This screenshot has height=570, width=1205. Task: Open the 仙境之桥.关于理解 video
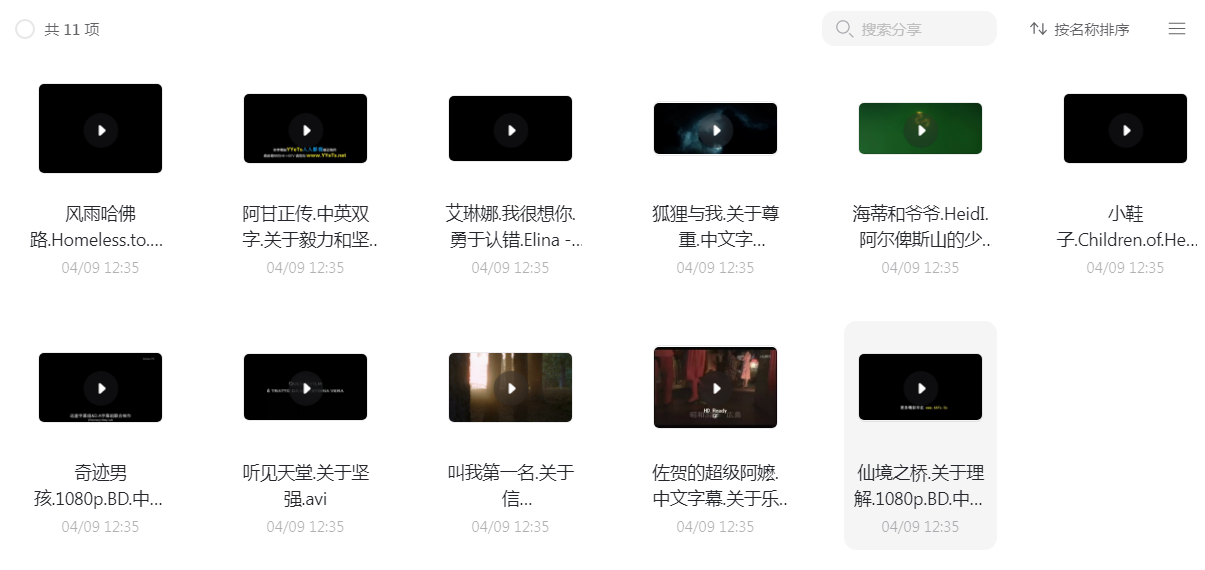920,388
